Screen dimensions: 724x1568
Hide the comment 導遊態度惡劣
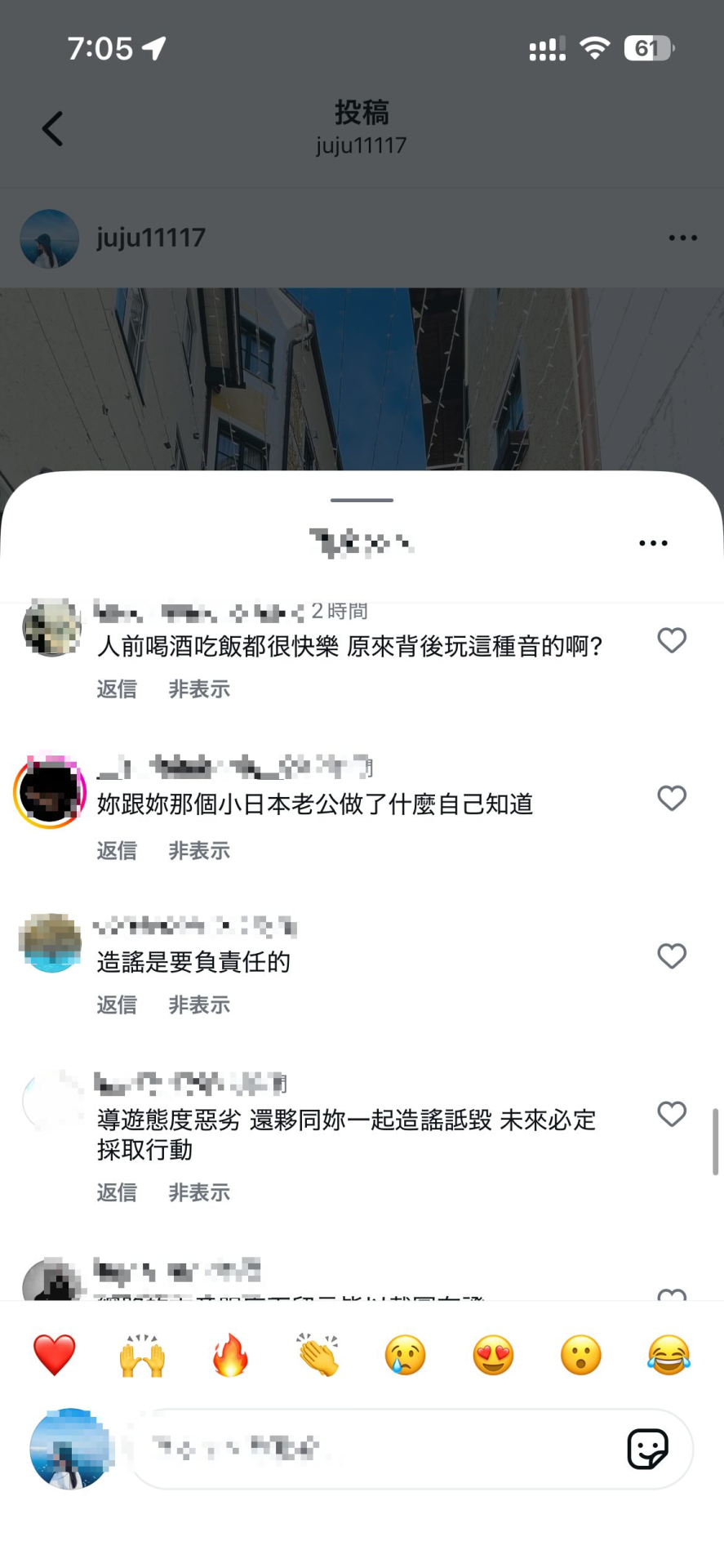199,1192
